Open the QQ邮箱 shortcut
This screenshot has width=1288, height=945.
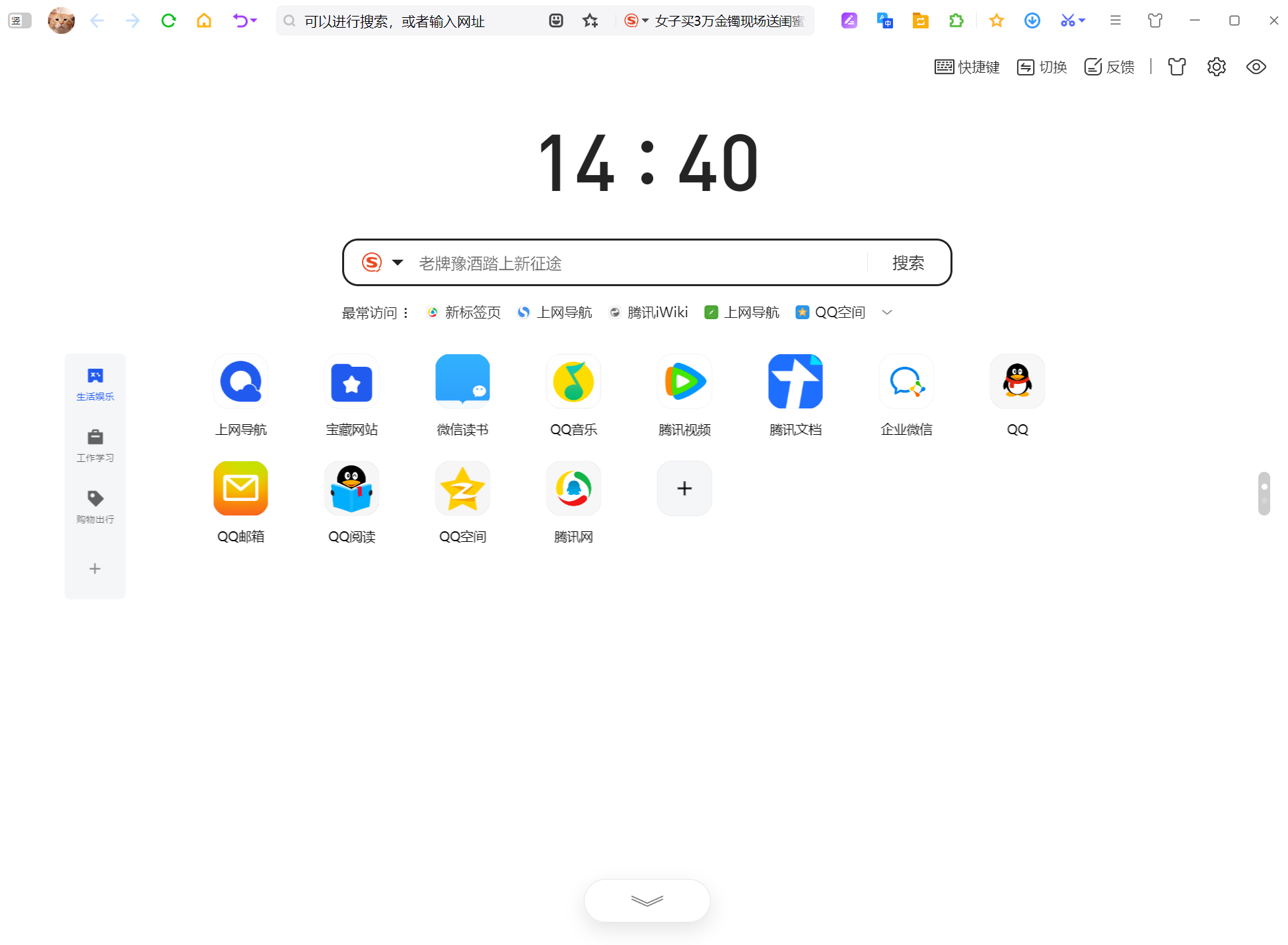[x=240, y=489]
